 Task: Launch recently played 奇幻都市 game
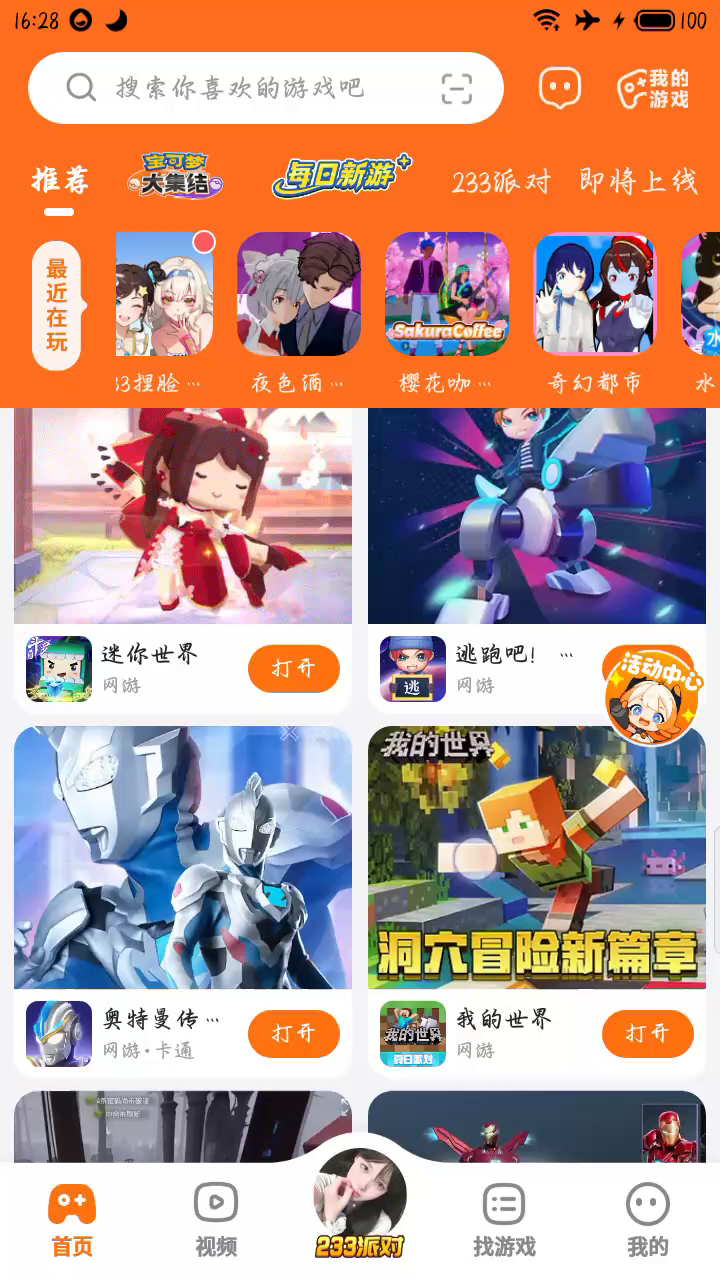click(595, 295)
